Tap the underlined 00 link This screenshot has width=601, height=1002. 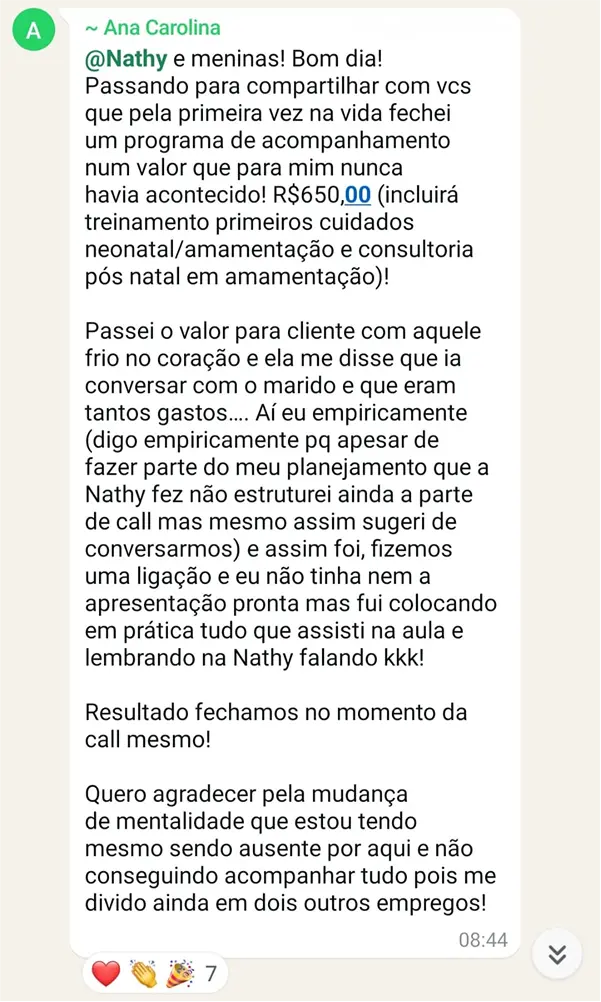(x=357, y=195)
